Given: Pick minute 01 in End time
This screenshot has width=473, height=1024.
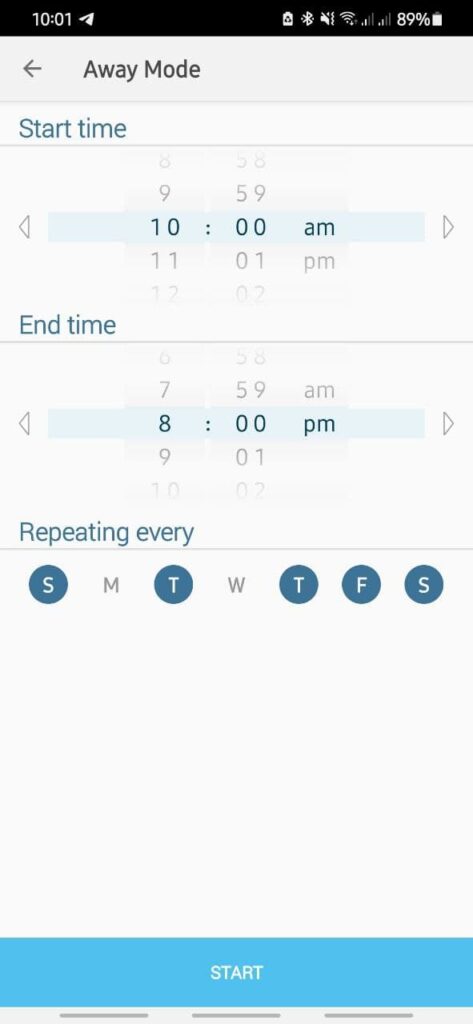Looking at the screenshot, I should 251,457.
